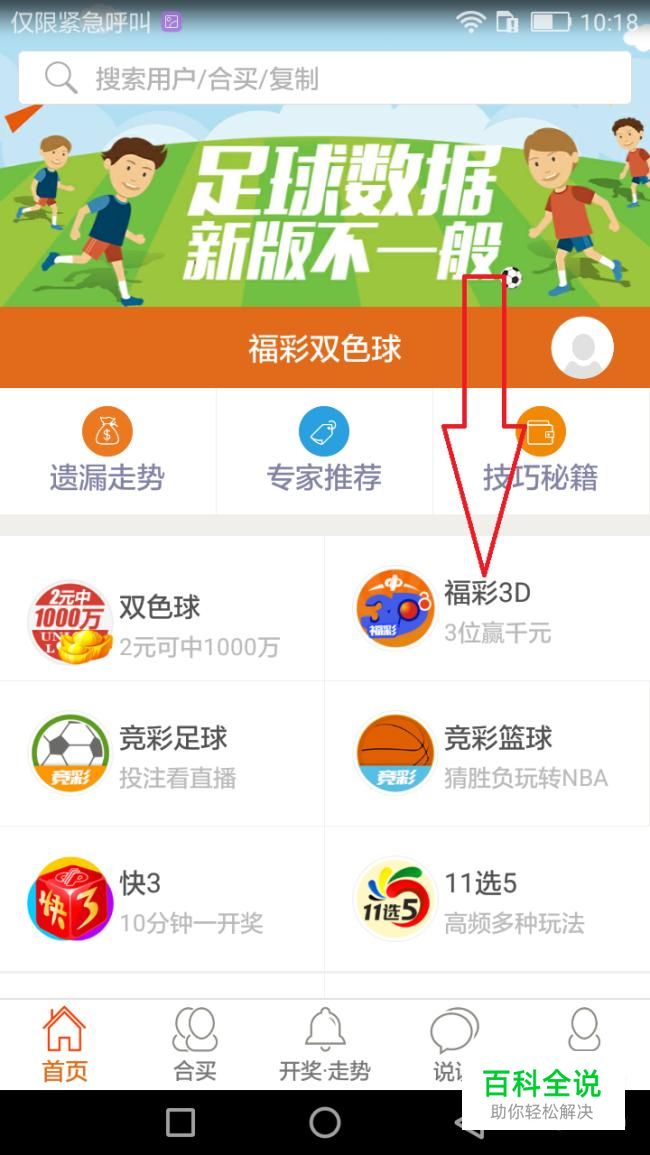The image size is (650, 1155).
Task: Open 竞彩足球 betting
Action: [x=162, y=753]
